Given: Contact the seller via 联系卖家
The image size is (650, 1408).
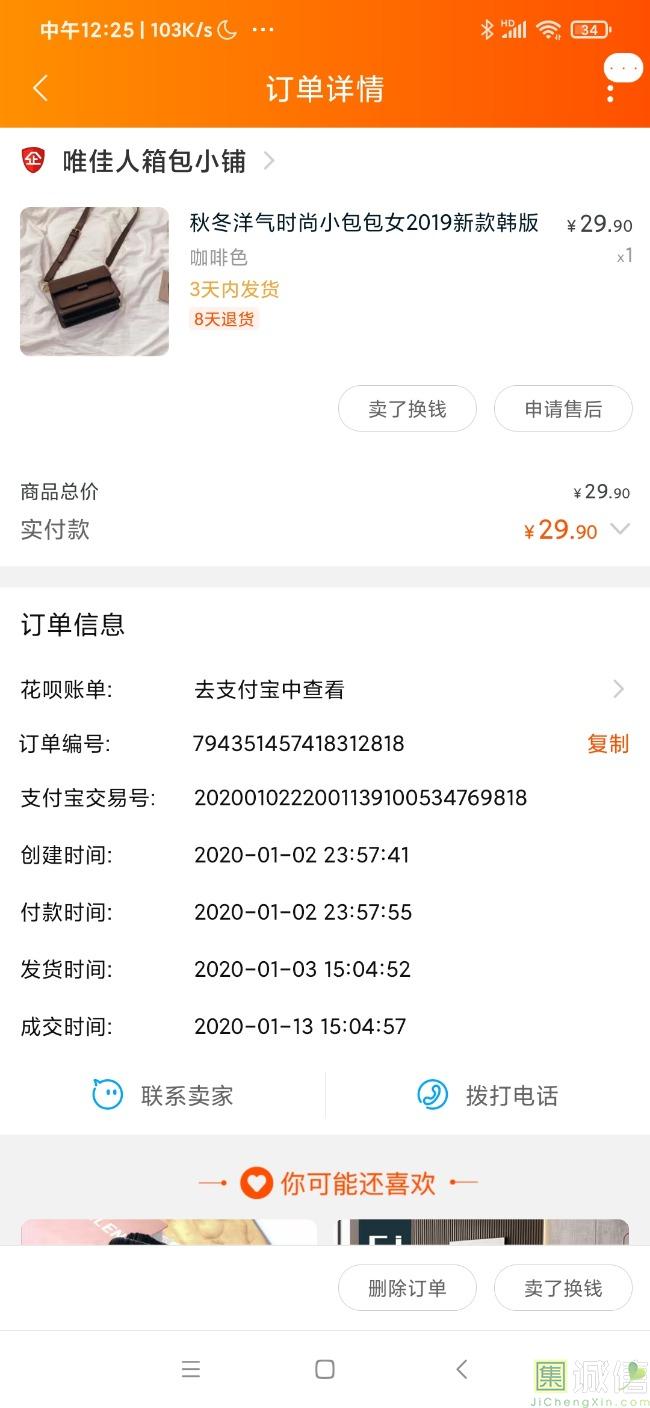Looking at the screenshot, I should [163, 1095].
